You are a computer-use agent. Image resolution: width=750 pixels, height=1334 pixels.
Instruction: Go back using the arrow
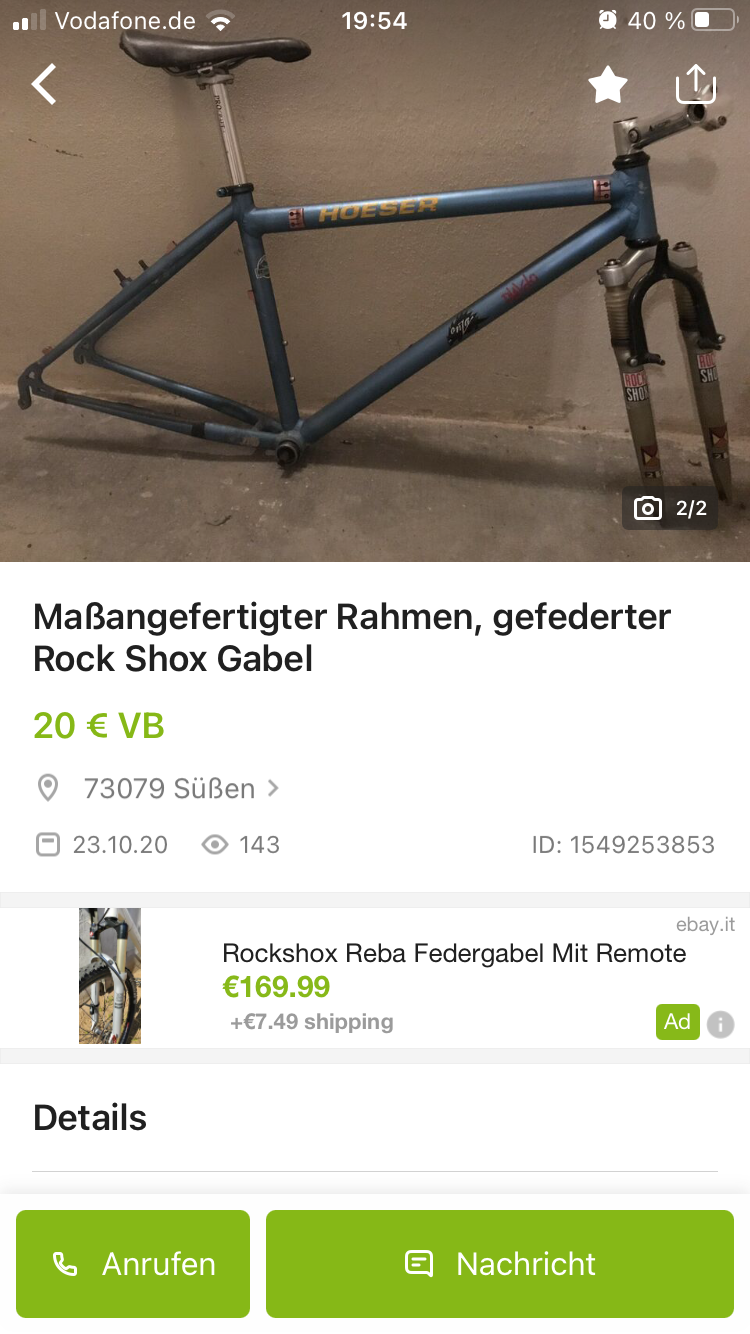(x=44, y=85)
